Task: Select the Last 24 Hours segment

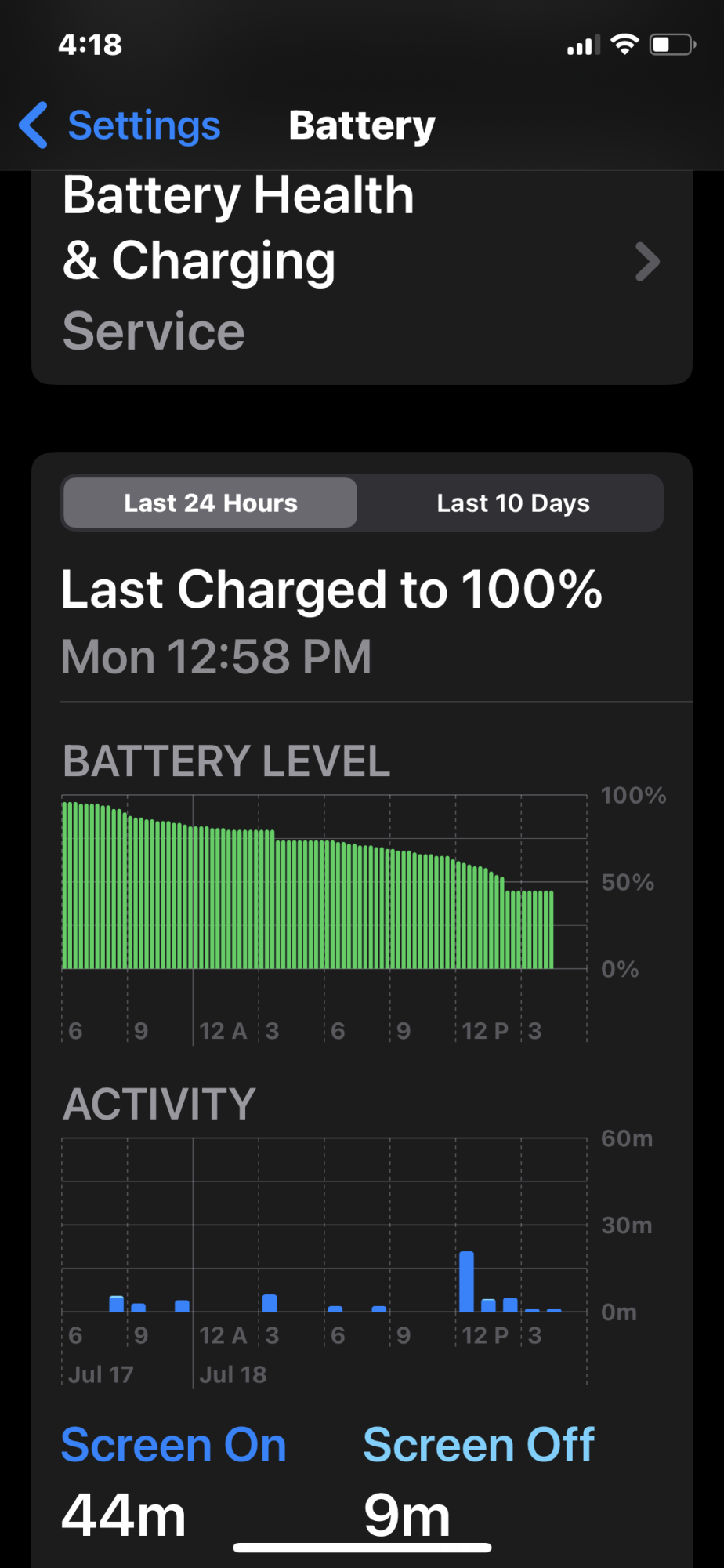Action: click(210, 503)
